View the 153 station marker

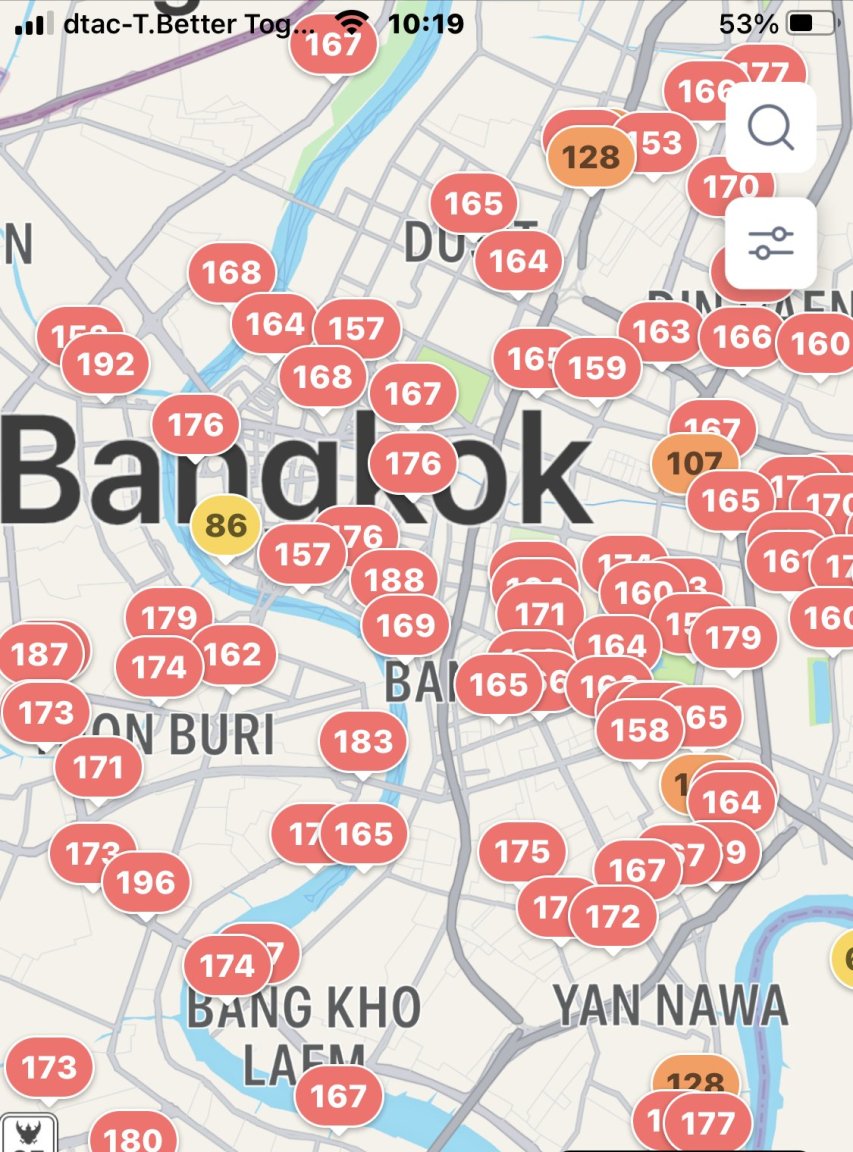point(657,142)
